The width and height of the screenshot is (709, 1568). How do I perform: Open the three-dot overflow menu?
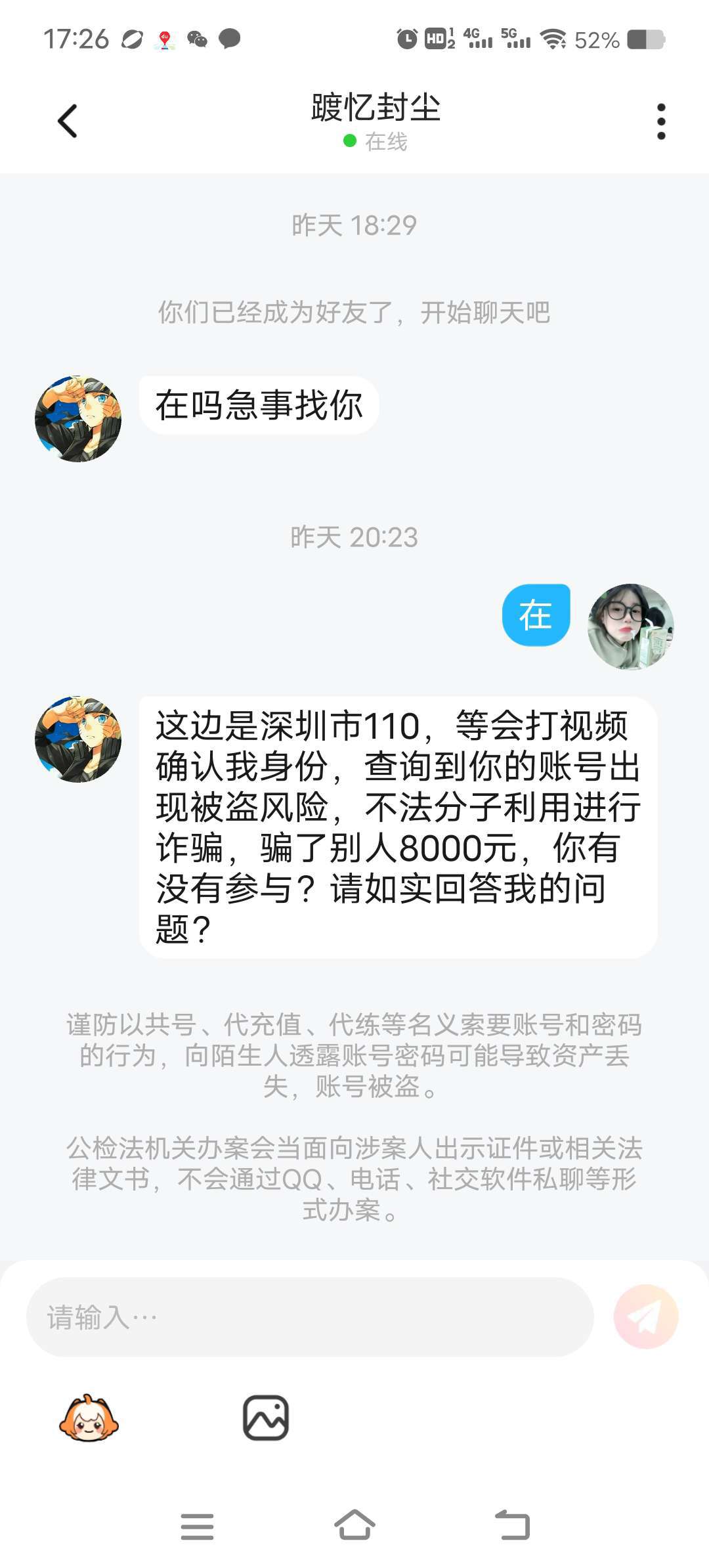pyautogui.click(x=661, y=121)
